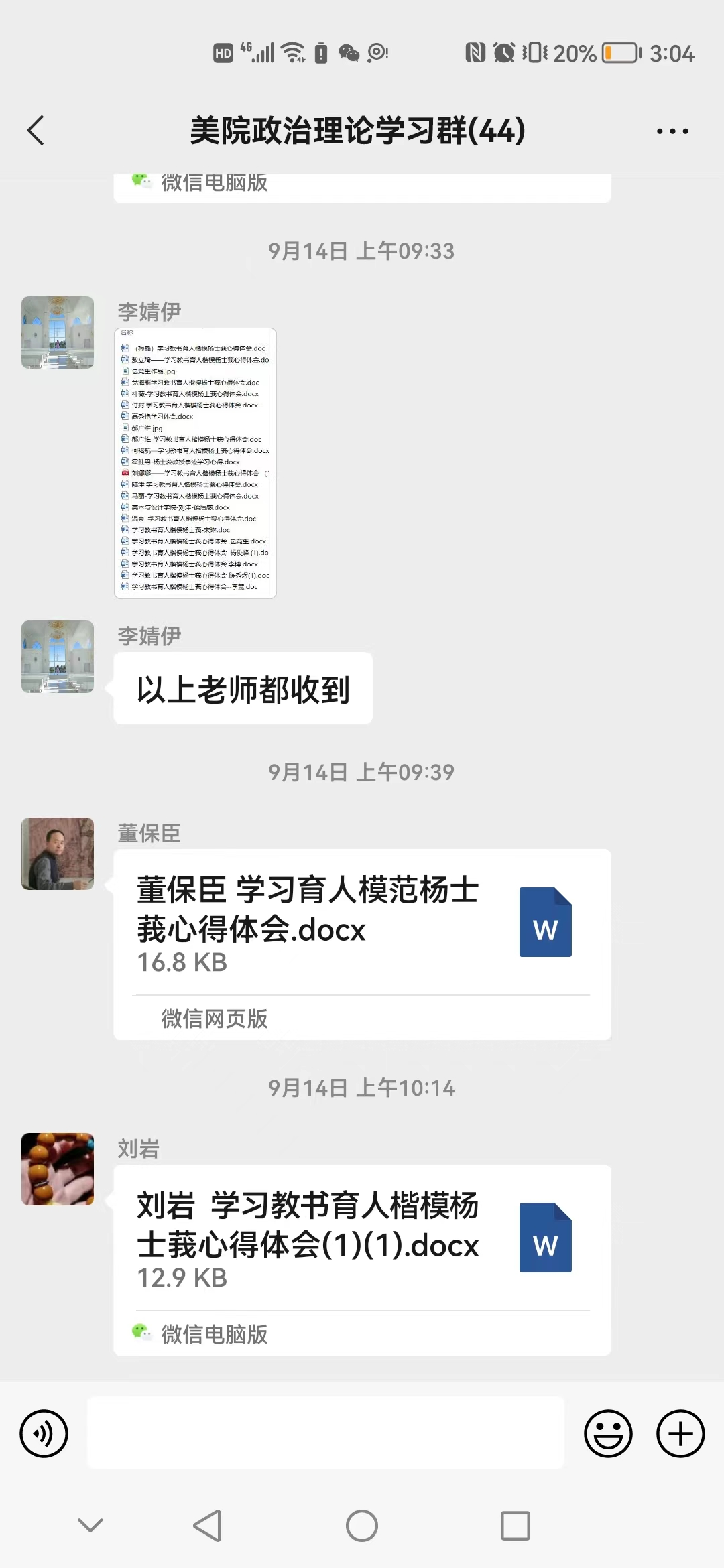724x1568 pixels.
Task: View 李婧伊's avatar beside the file screenshot
Action: pyautogui.click(x=58, y=332)
